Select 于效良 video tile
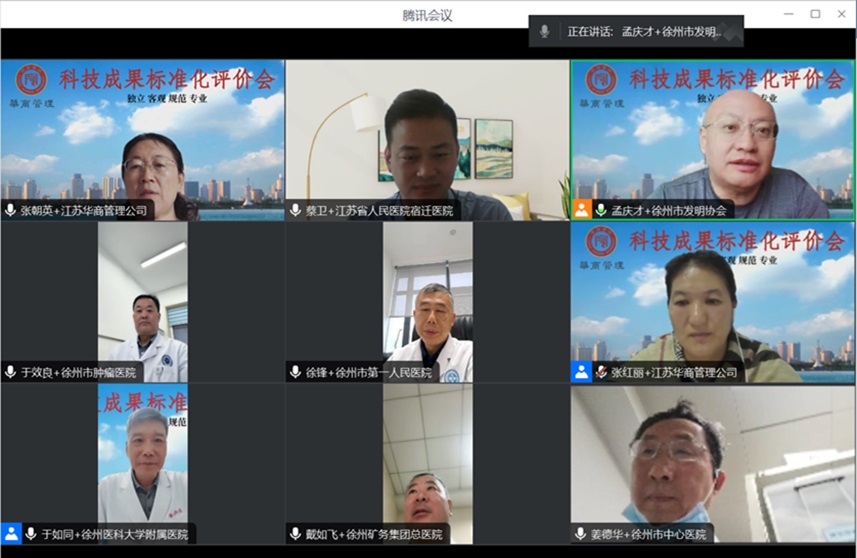This screenshot has height=558, width=857. coord(142,301)
